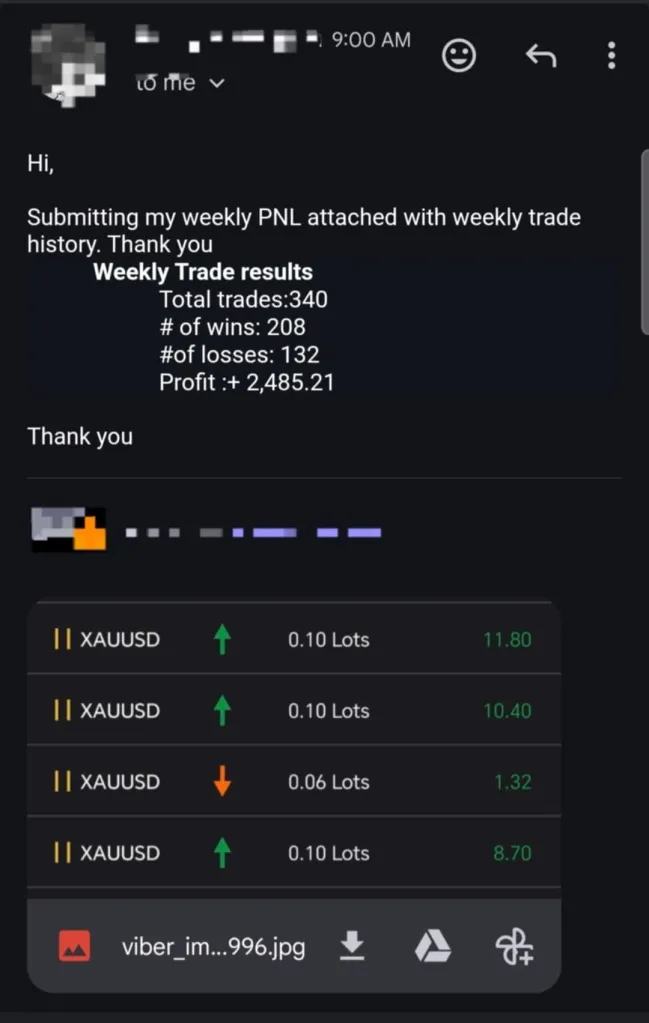The width and height of the screenshot is (649, 1023).
Task: Open the three-dot overflow menu
Action: tap(611, 56)
